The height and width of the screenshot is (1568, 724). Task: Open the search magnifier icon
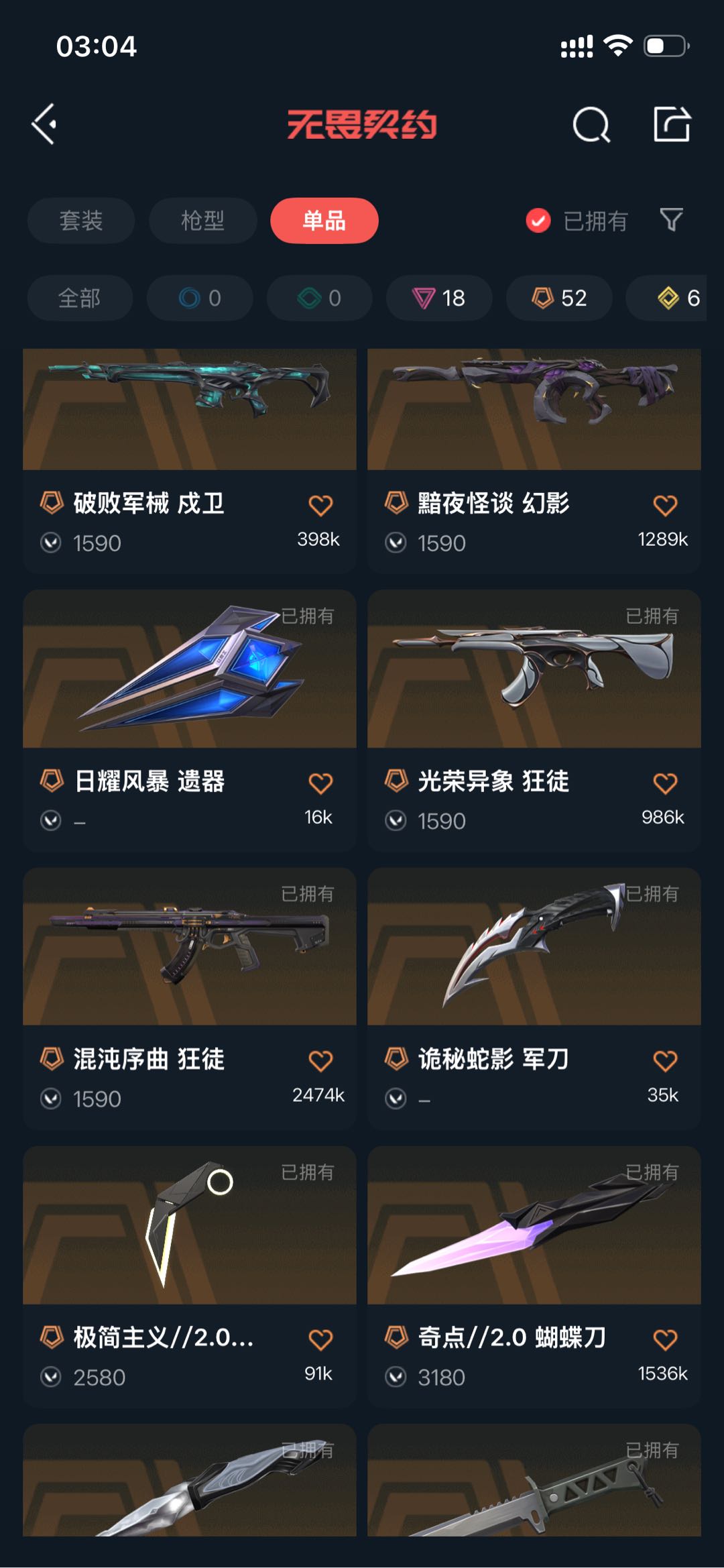pyautogui.click(x=591, y=125)
